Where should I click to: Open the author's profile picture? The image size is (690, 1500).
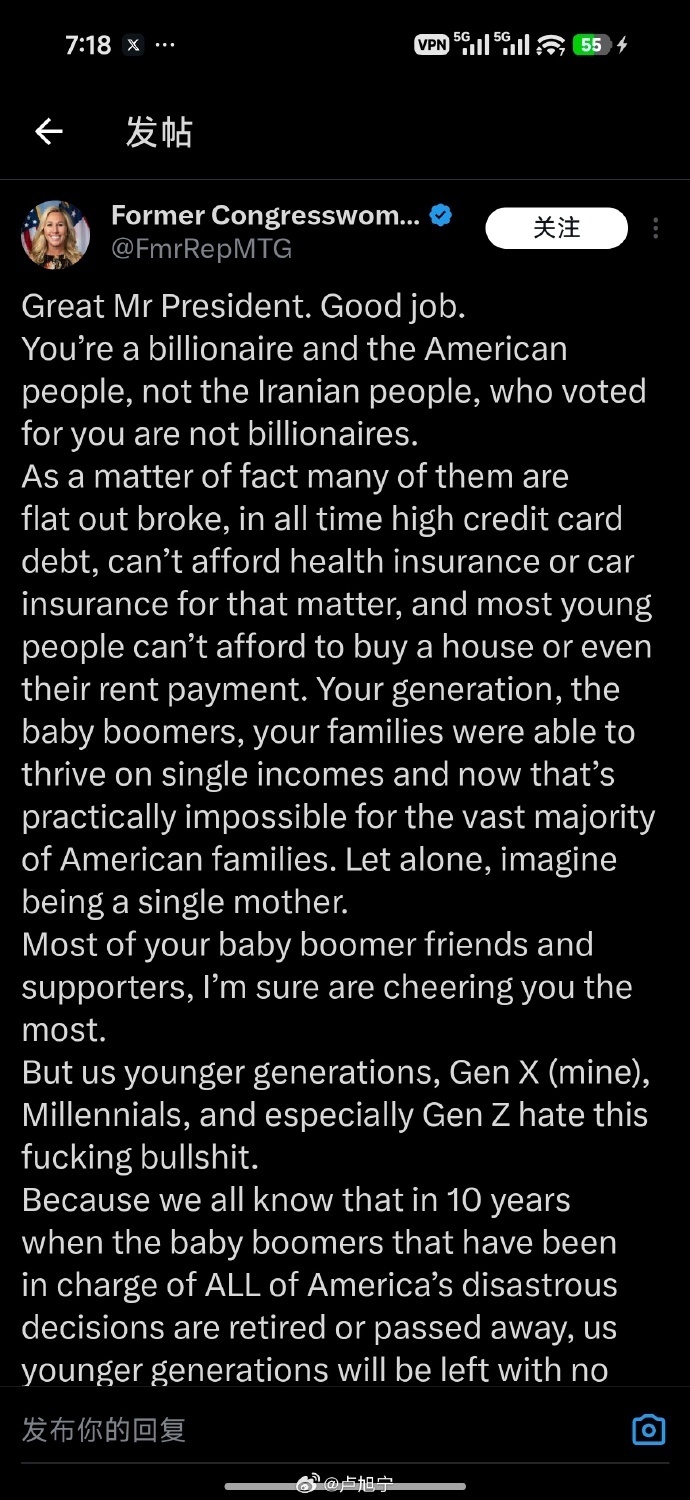point(56,234)
